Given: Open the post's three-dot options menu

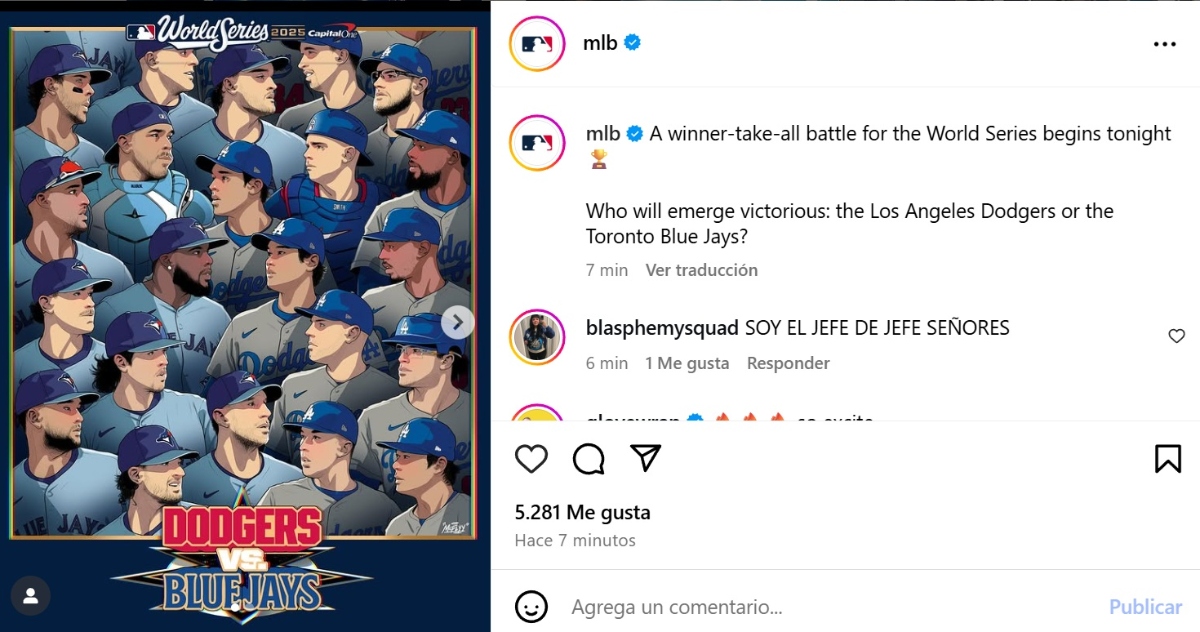Looking at the screenshot, I should (1164, 44).
